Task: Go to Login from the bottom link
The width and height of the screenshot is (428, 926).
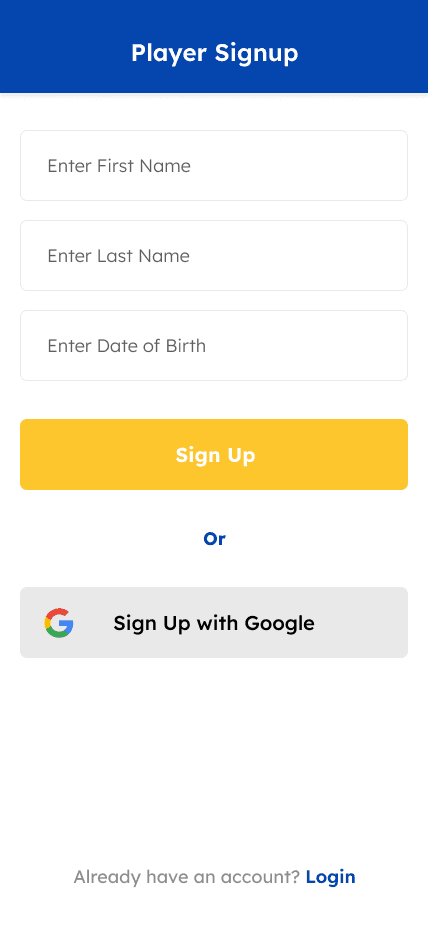Action: click(x=330, y=877)
